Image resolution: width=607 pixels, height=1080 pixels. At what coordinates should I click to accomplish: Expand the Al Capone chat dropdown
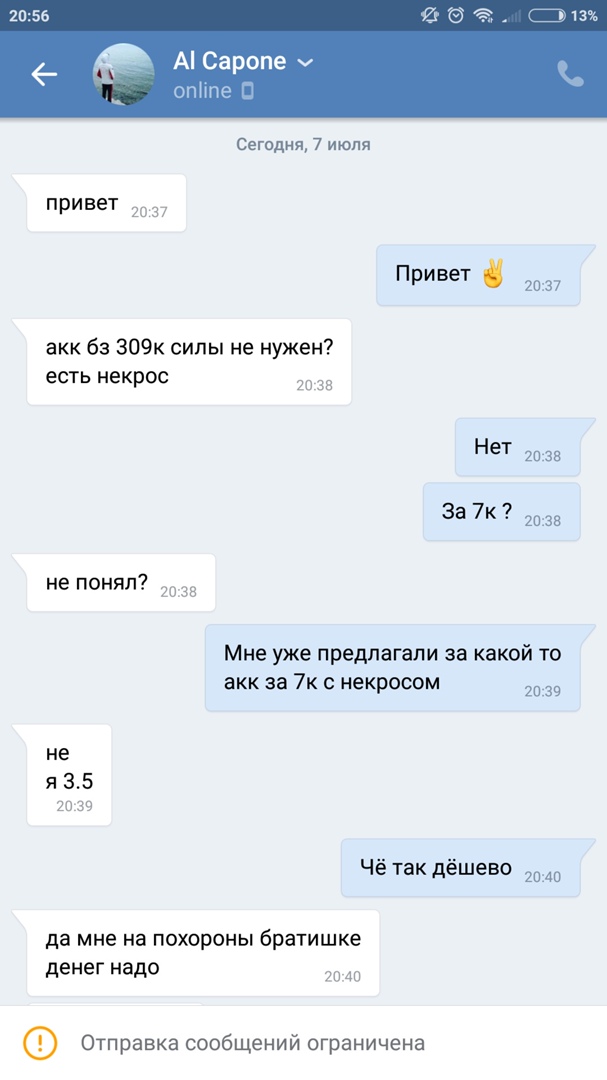point(306,62)
